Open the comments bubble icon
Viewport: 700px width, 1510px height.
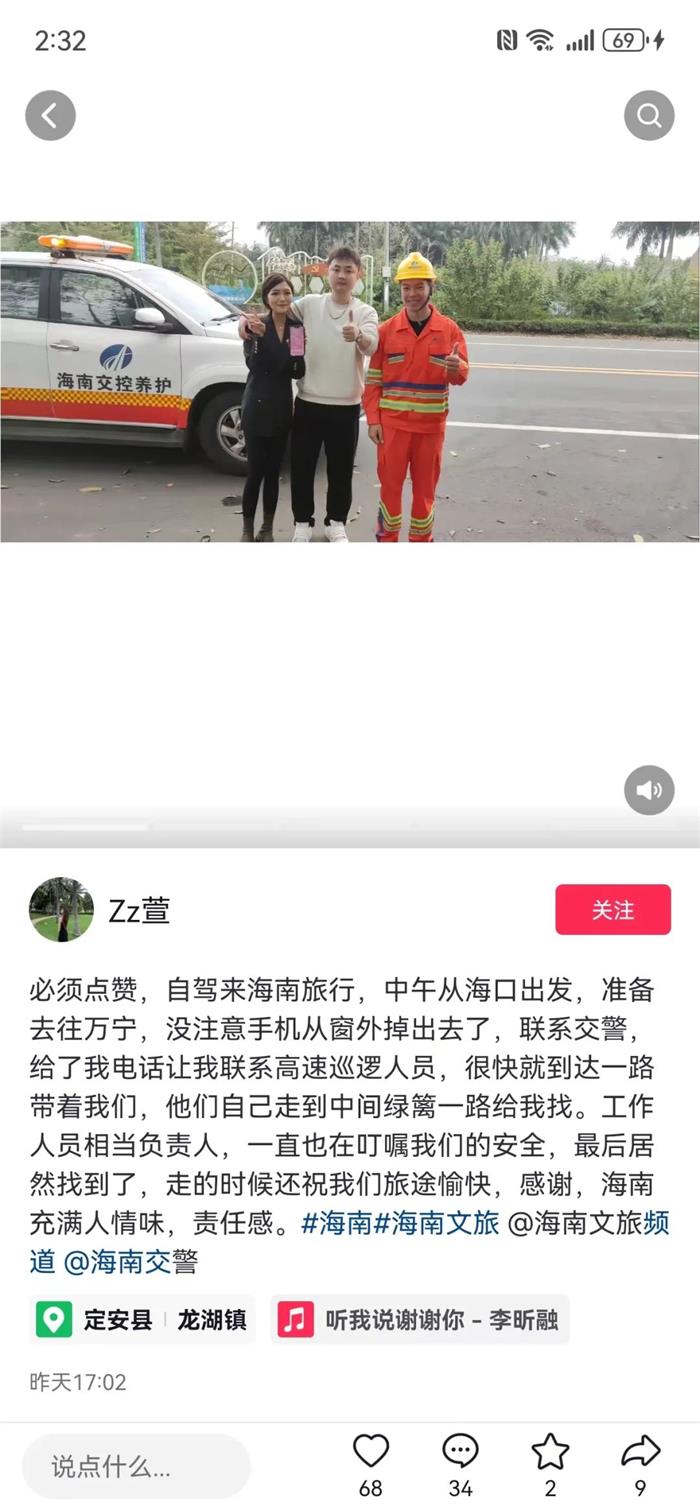pos(460,1452)
